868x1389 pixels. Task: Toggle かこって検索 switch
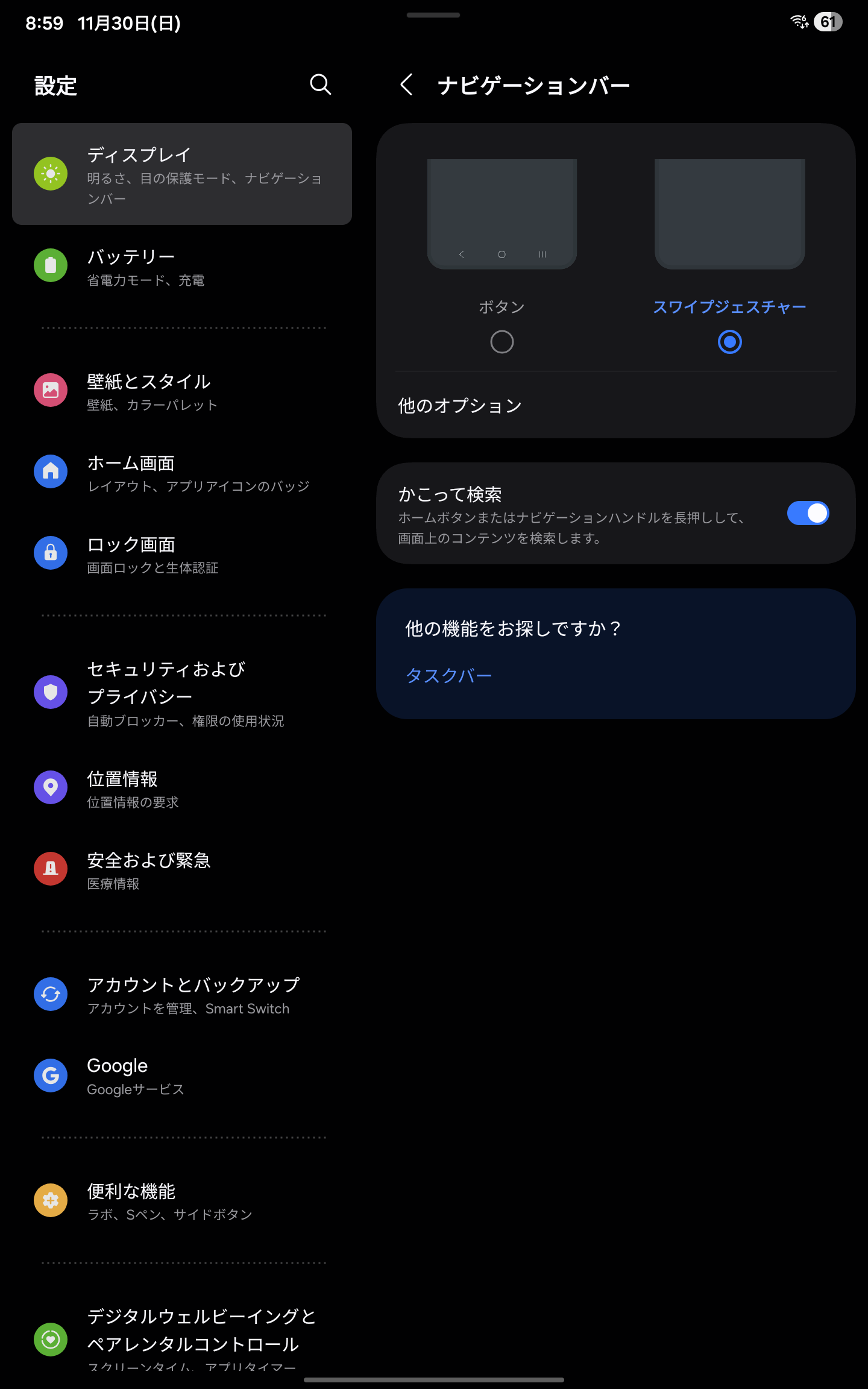pos(808,514)
